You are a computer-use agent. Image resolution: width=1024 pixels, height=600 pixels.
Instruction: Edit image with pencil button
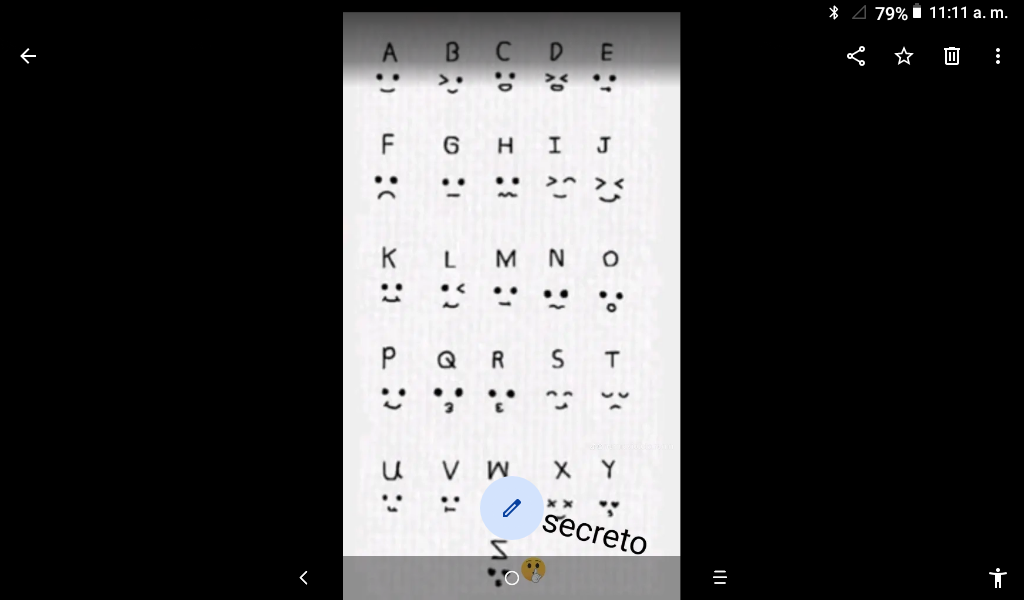click(x=512, y=508)
